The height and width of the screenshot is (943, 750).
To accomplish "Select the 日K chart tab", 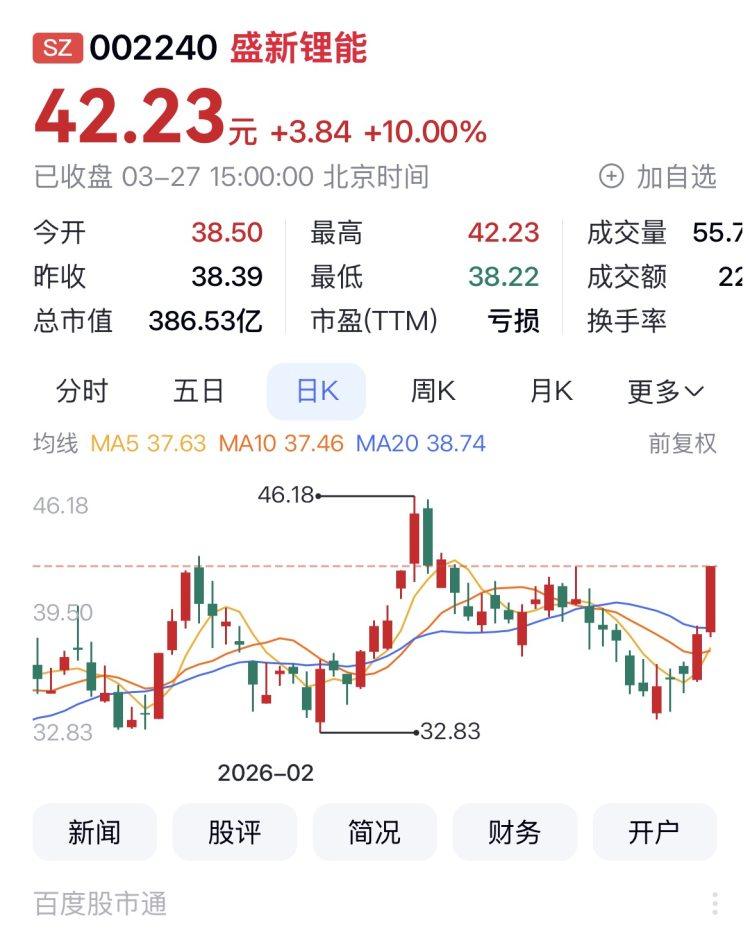I will point(316,391).
